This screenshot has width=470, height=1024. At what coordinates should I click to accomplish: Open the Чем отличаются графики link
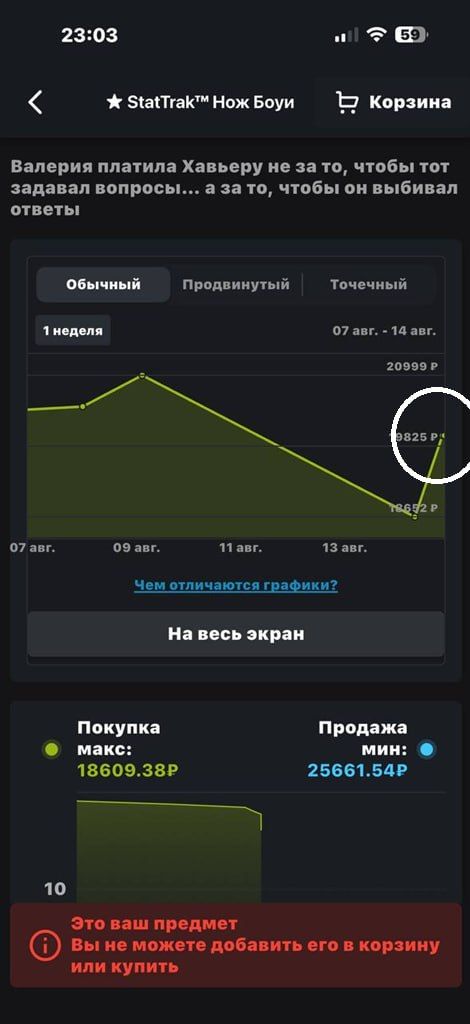point(236,584)
